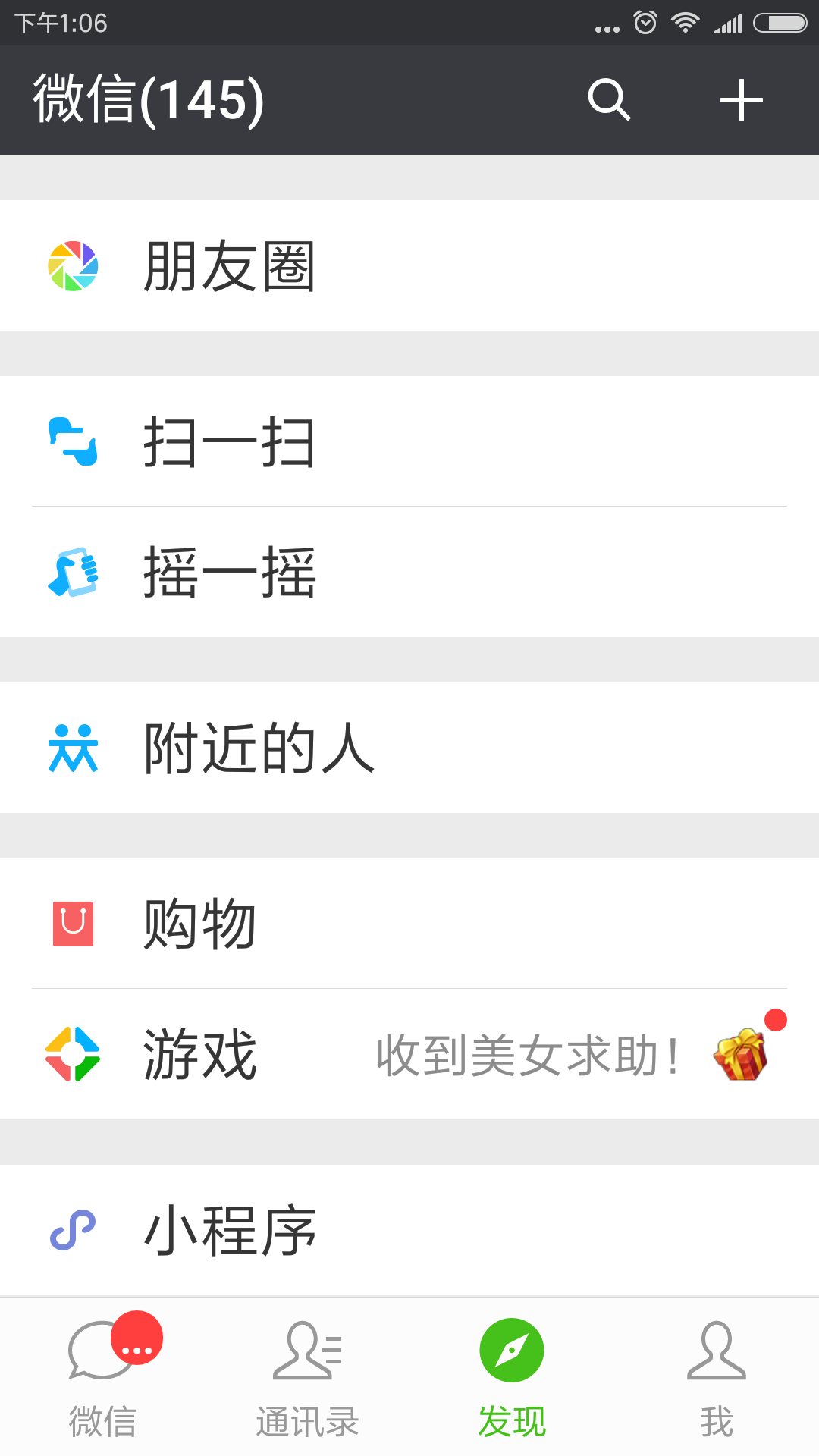Open the search icon in the top bar
This screenshot has width=819, height=1456.
(609, 100)
